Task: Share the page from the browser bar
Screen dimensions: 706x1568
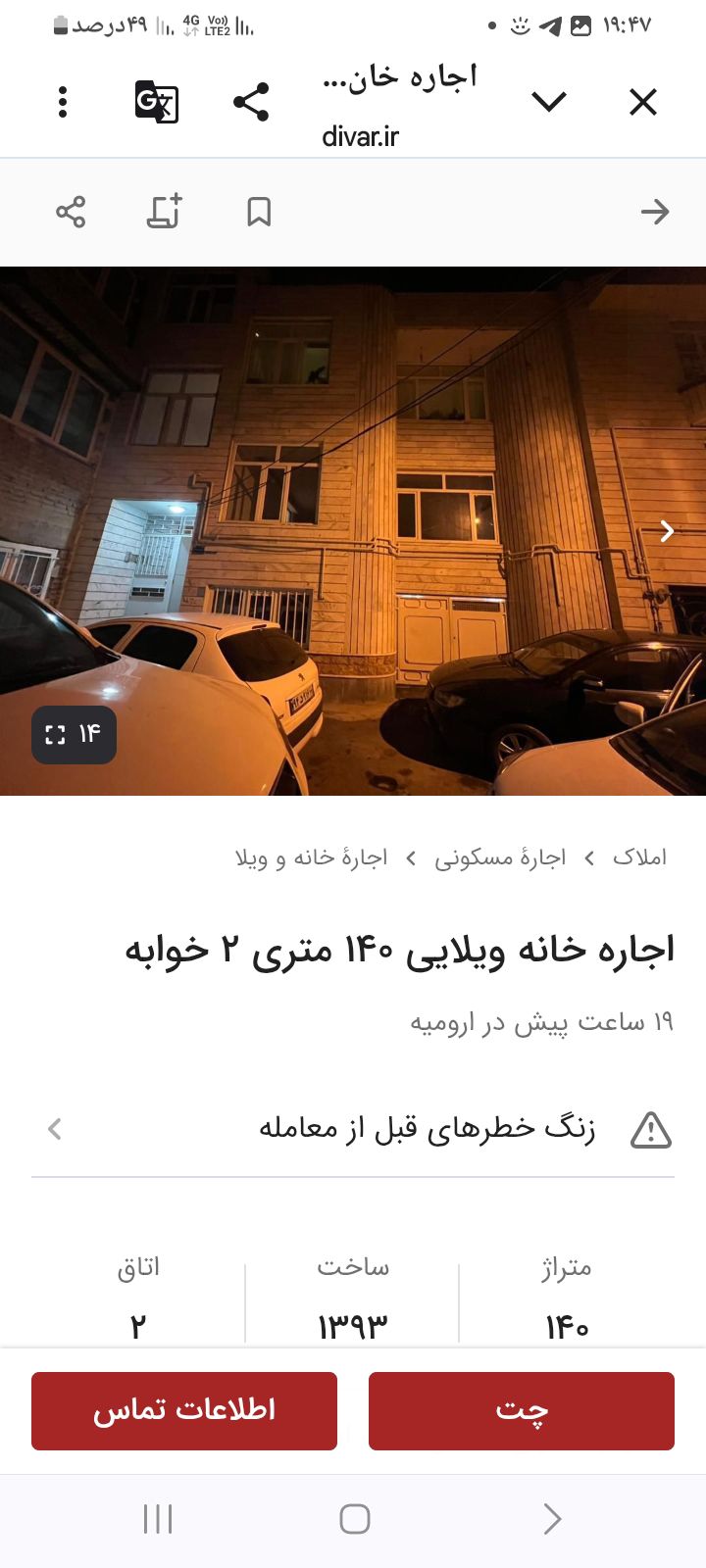Action: (251, 102)
